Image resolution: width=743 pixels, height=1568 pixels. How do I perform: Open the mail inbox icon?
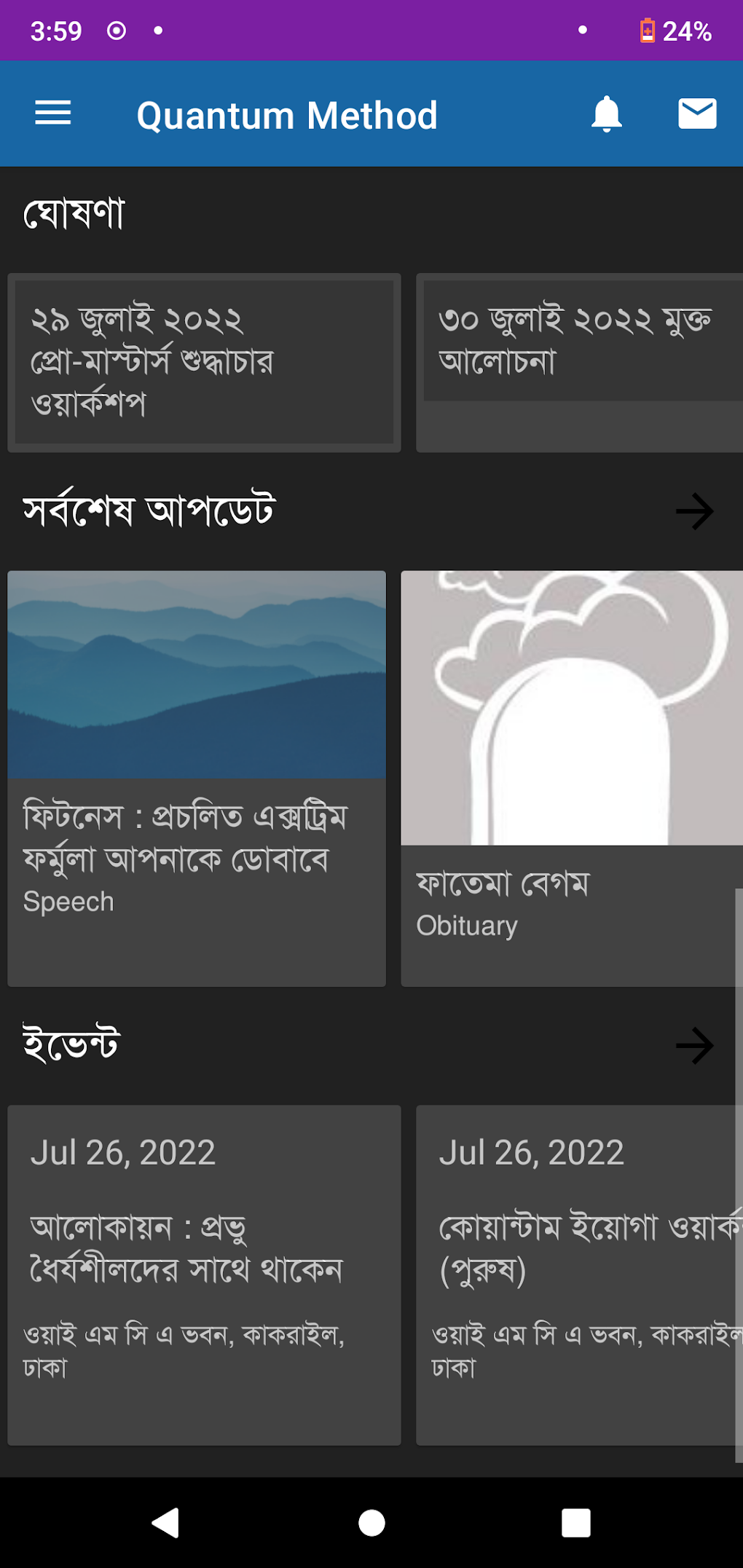697,114
